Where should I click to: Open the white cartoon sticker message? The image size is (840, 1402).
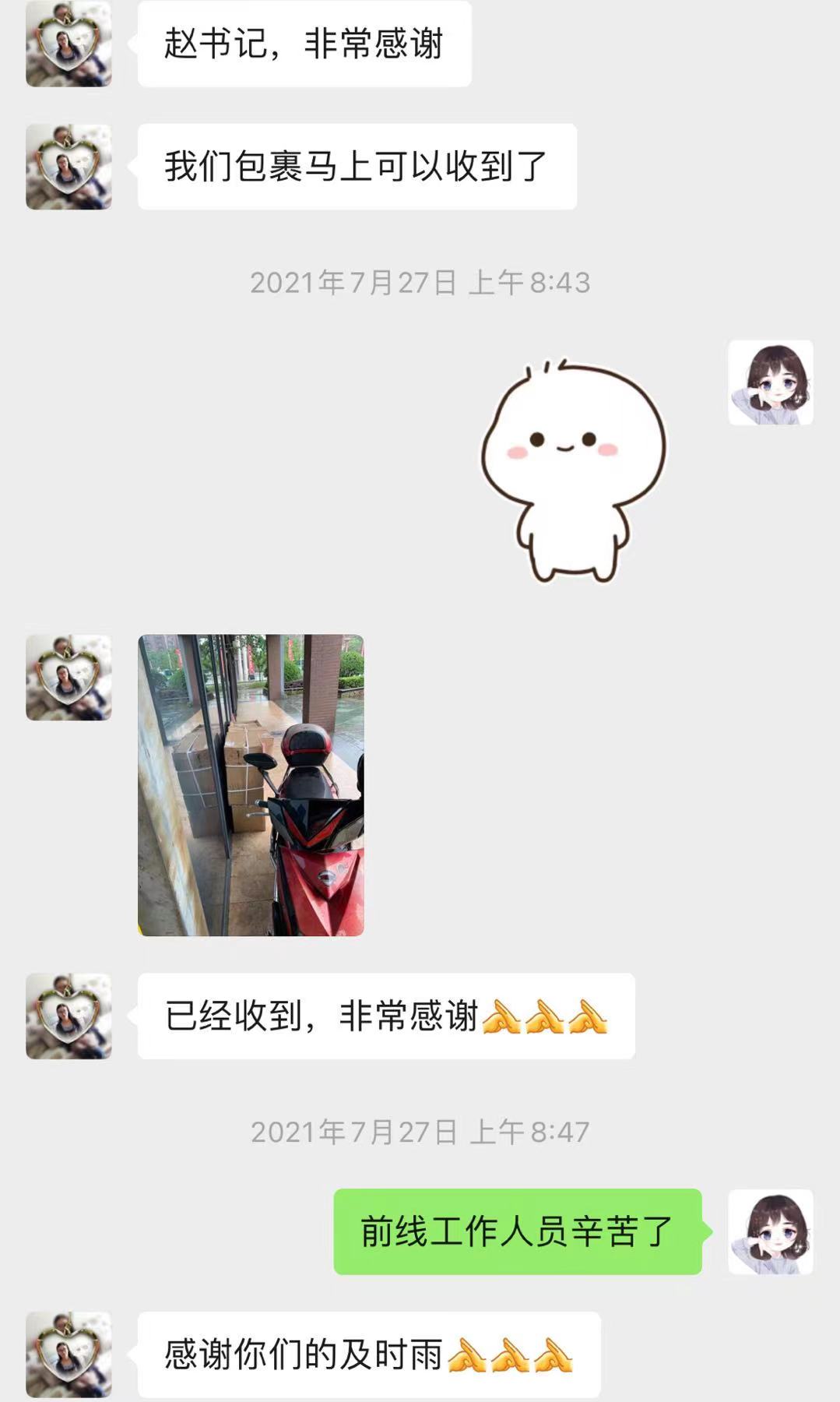click(x=572, y=470)
